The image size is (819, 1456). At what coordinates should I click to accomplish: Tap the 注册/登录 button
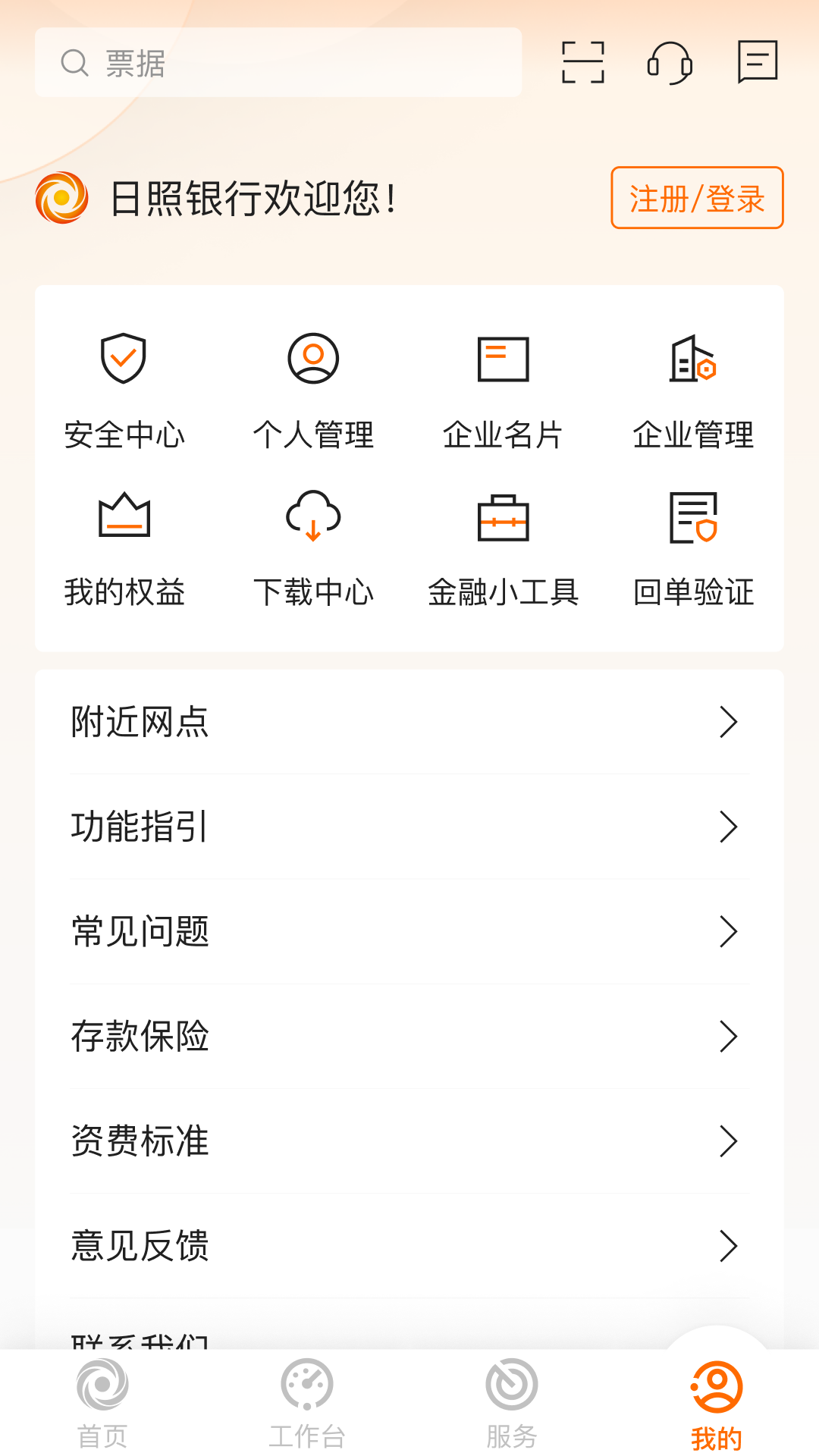click(x=697, y=198)
